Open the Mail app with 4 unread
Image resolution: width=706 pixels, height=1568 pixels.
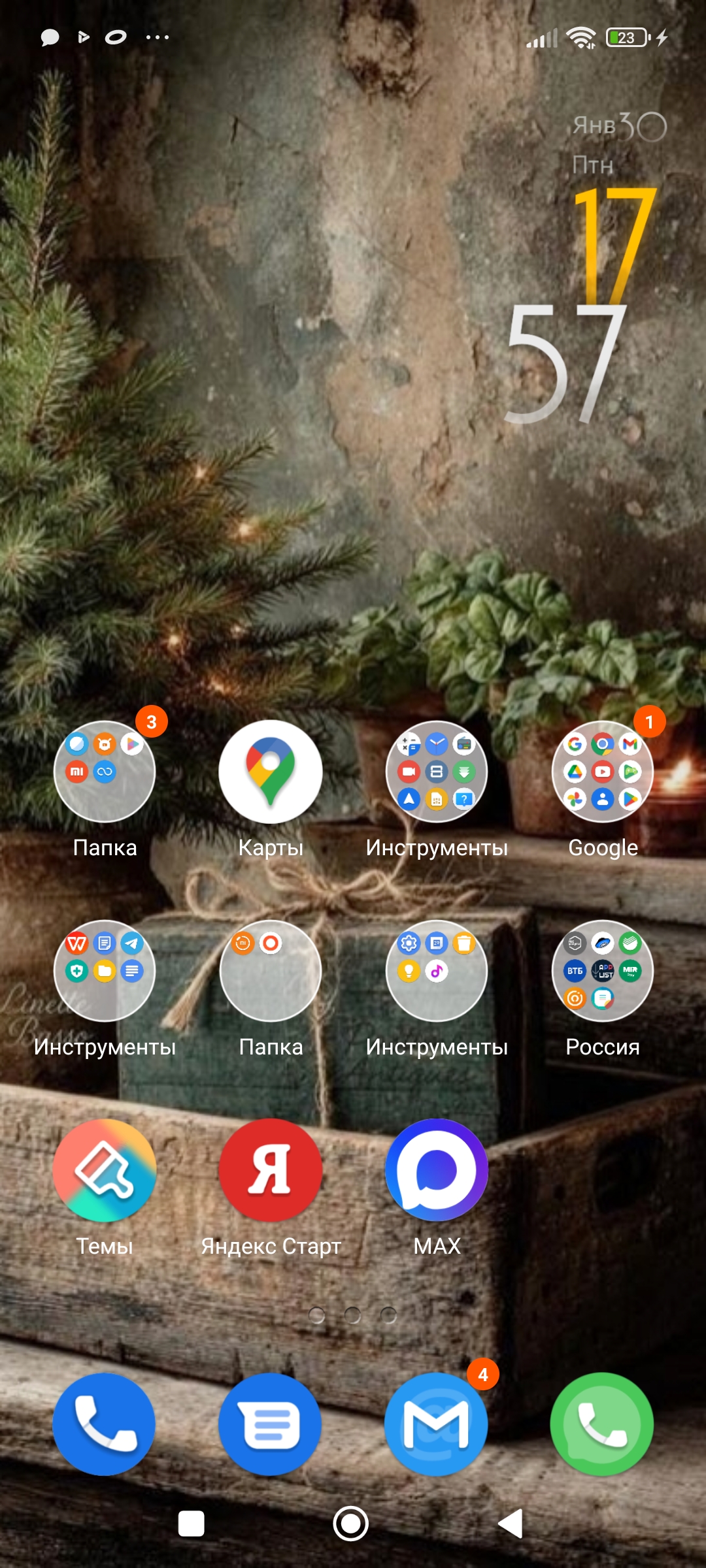(x=437, y=1424)
